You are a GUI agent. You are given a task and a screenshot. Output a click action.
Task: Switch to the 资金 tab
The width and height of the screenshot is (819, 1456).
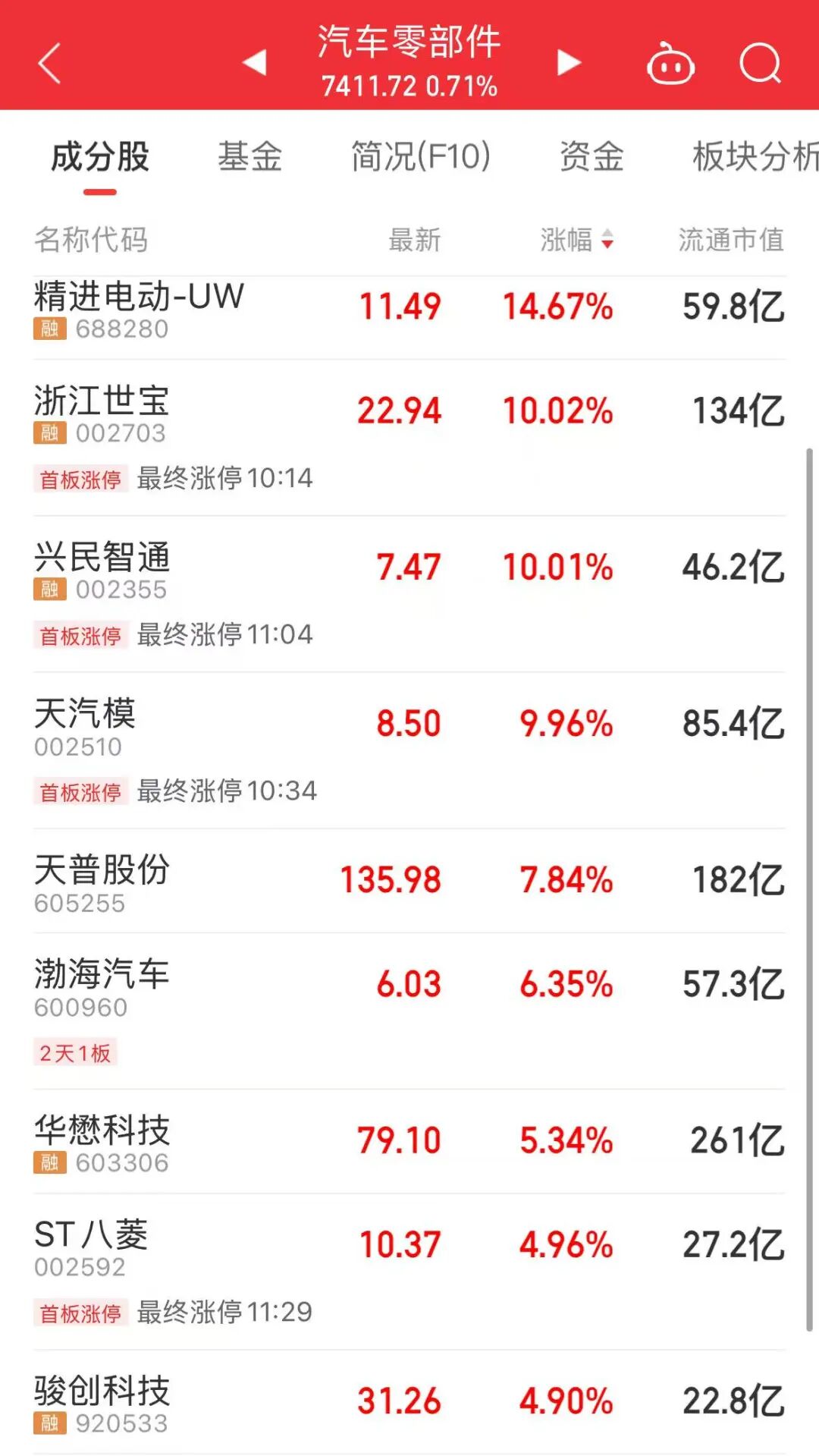click(591, 157)
